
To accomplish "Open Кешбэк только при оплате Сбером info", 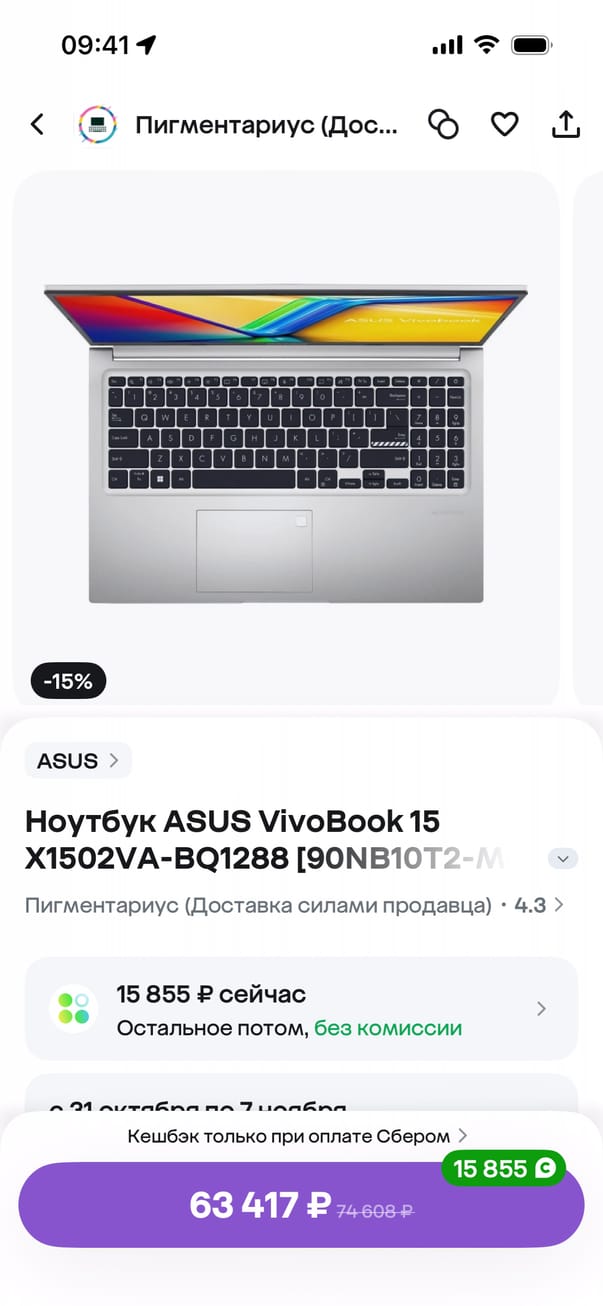I will 297,1136.
